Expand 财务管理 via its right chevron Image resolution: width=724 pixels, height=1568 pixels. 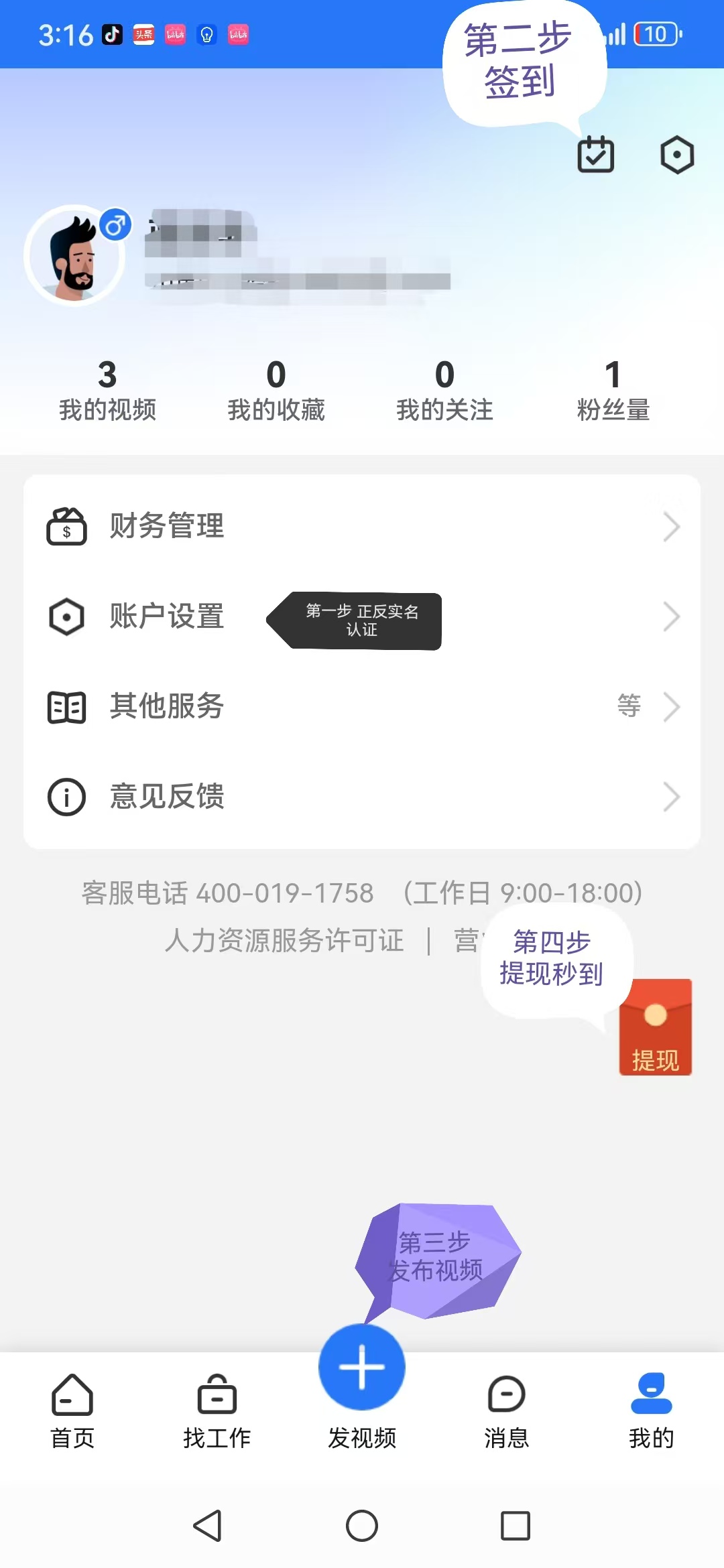[672, 527]
